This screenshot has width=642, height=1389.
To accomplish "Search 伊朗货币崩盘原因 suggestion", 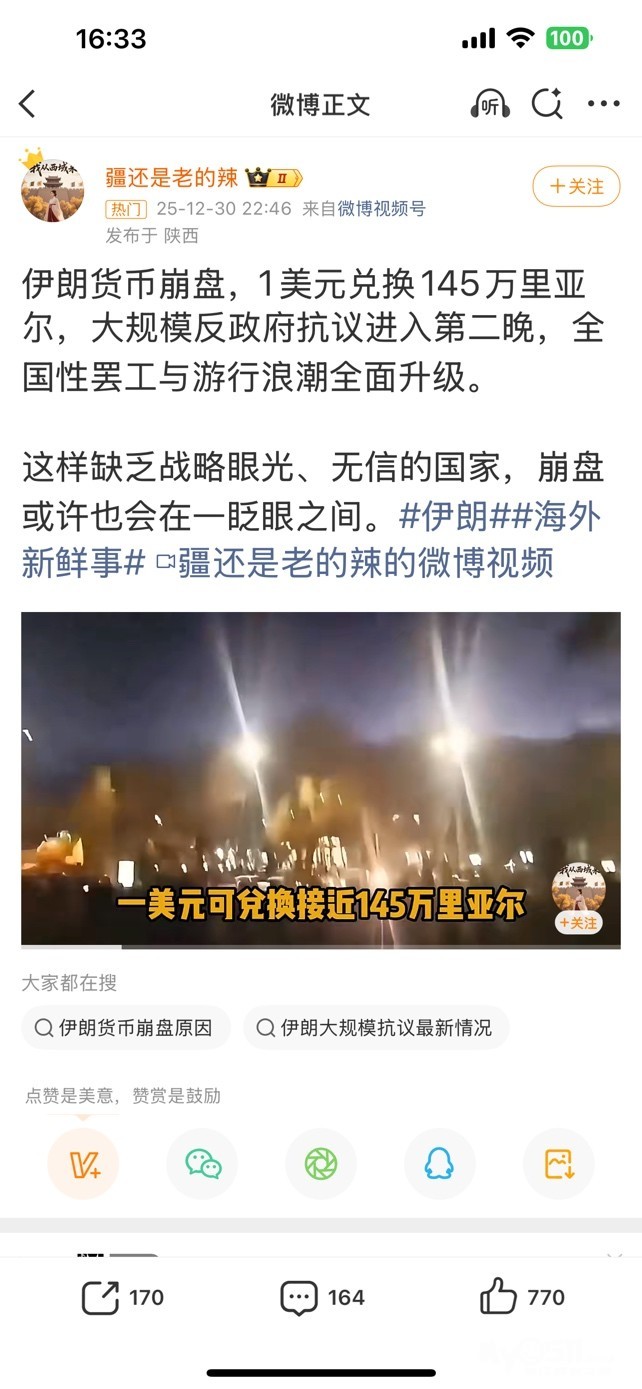I will click(x=125, y=1028).
